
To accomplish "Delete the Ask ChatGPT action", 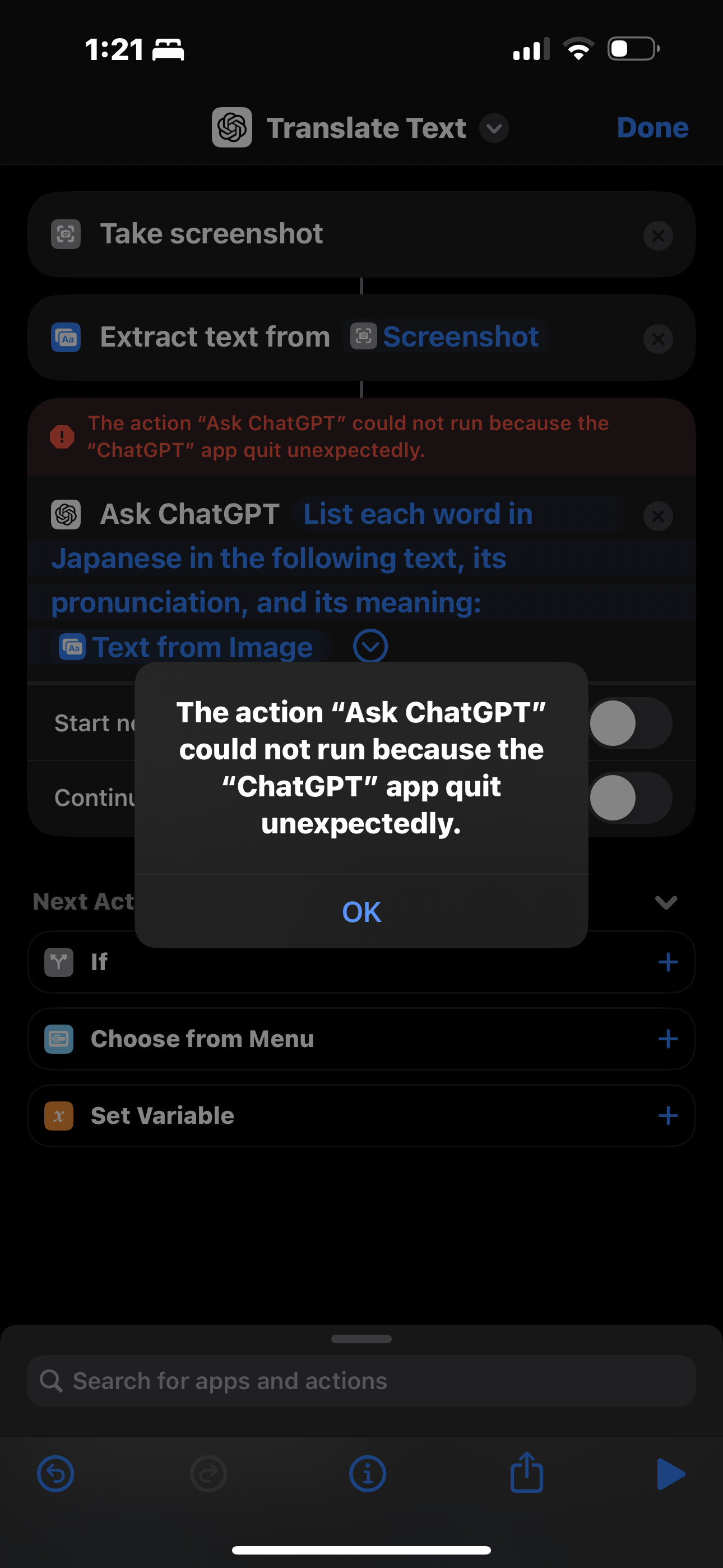I will click(x=658, y=516).
